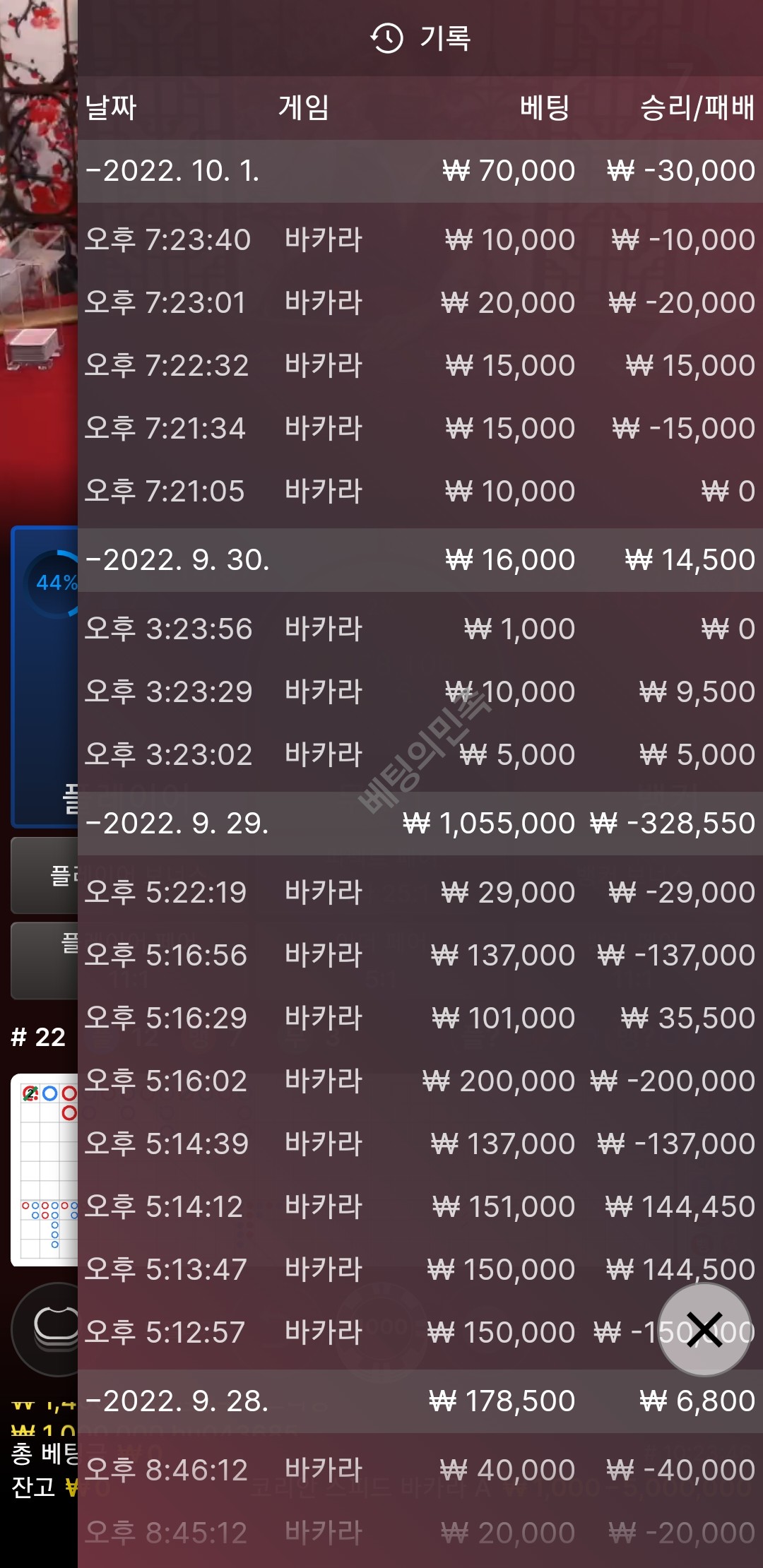763x1568 pixels.
Task: Open the 오후 3:23:02 baccarat round
Action: [x=420, y=755]
